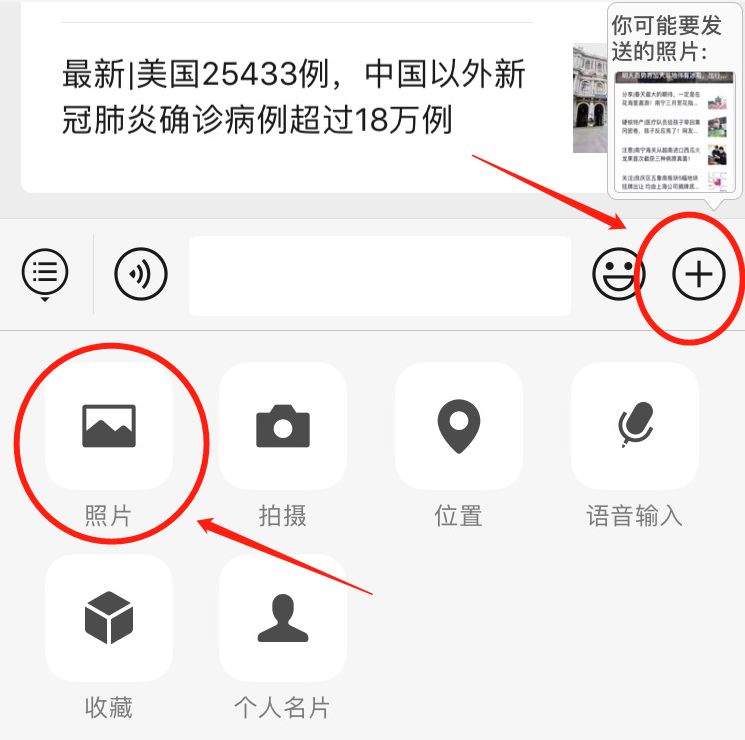Viewport: 745px width, 740px height.
Task: Share your location via 位置
Action: pos(459,427)
